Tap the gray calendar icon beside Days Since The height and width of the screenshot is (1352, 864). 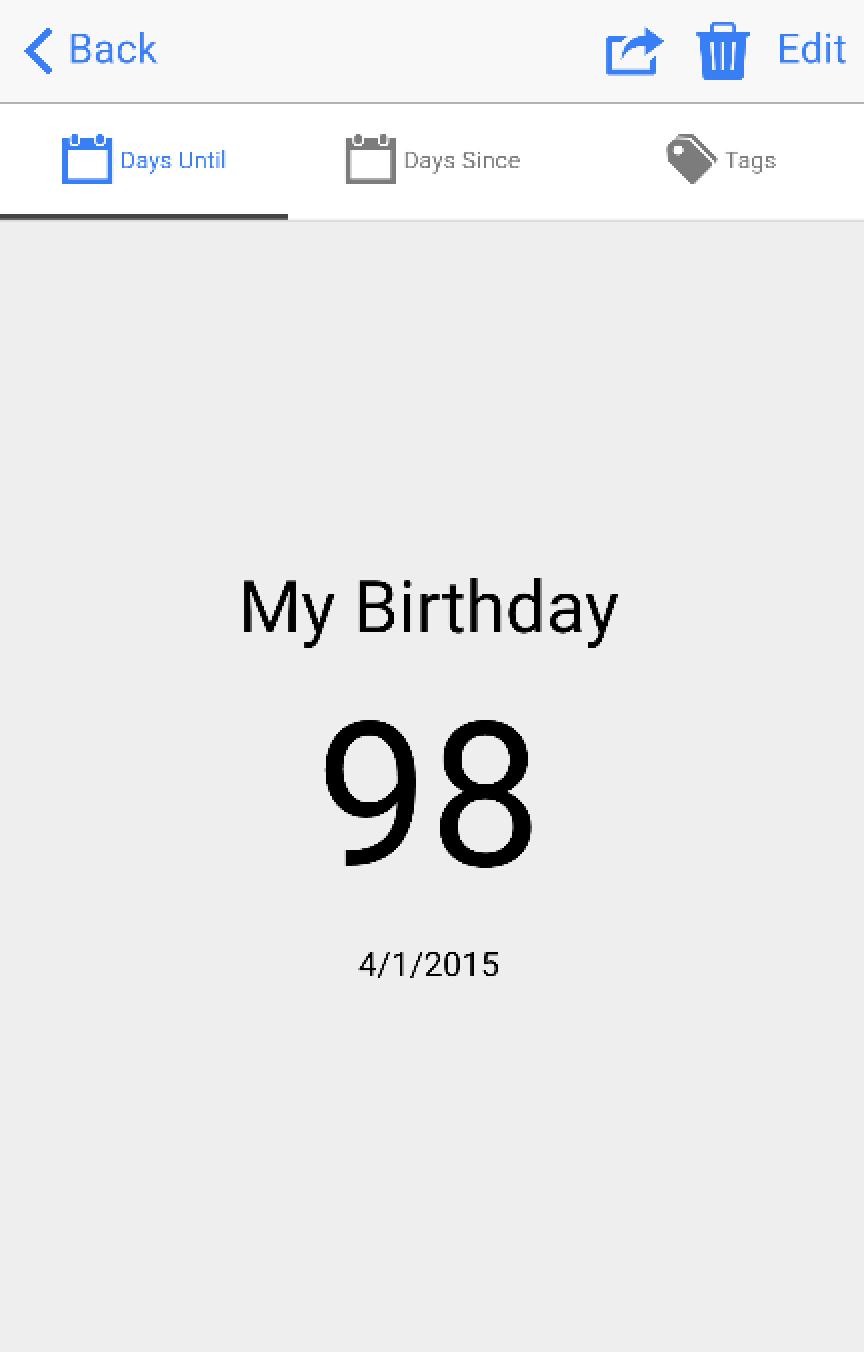pos(371,158)
